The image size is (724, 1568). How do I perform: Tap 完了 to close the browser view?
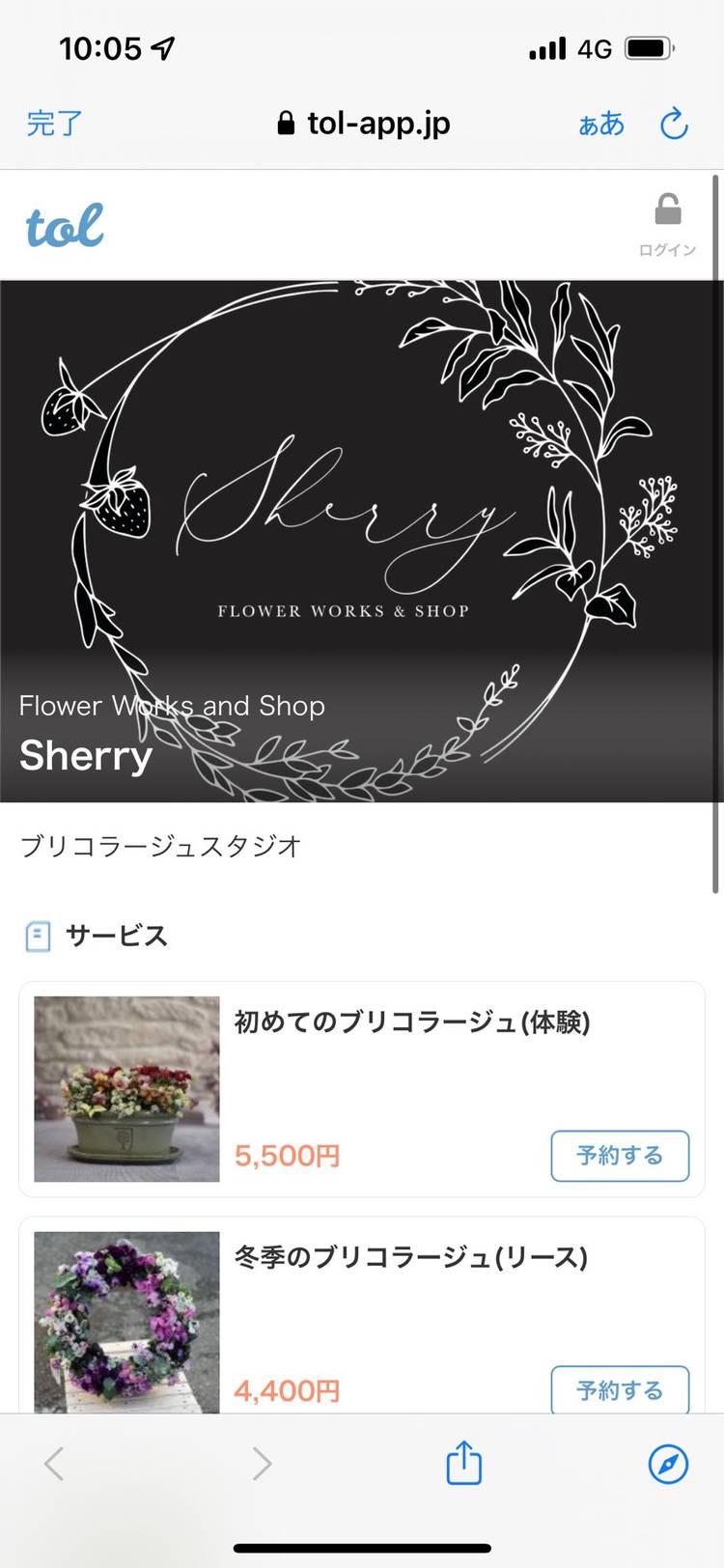[x=54, y=124]
